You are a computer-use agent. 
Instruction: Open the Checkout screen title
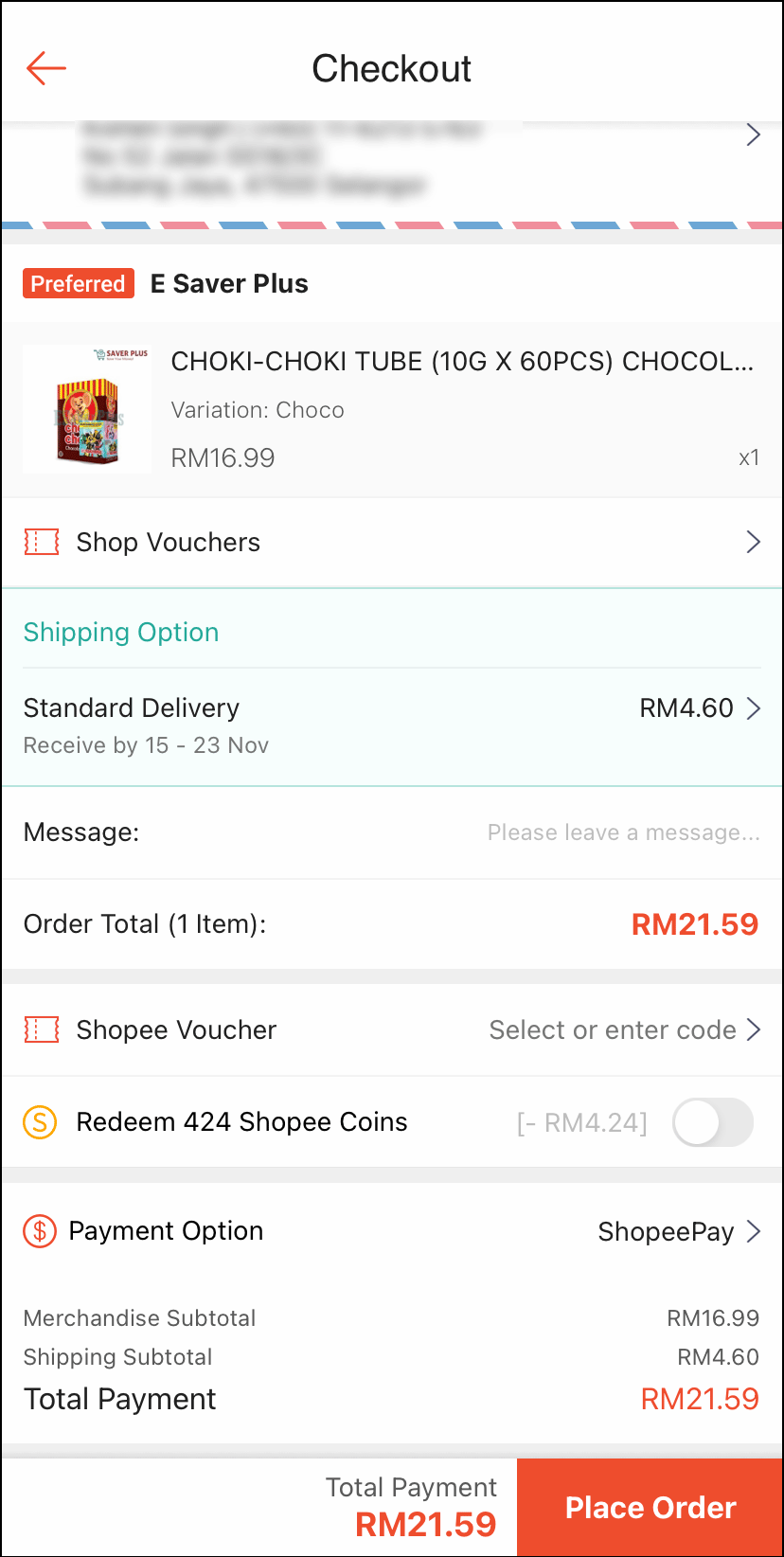pyautogui.click(x=391, y=68)
